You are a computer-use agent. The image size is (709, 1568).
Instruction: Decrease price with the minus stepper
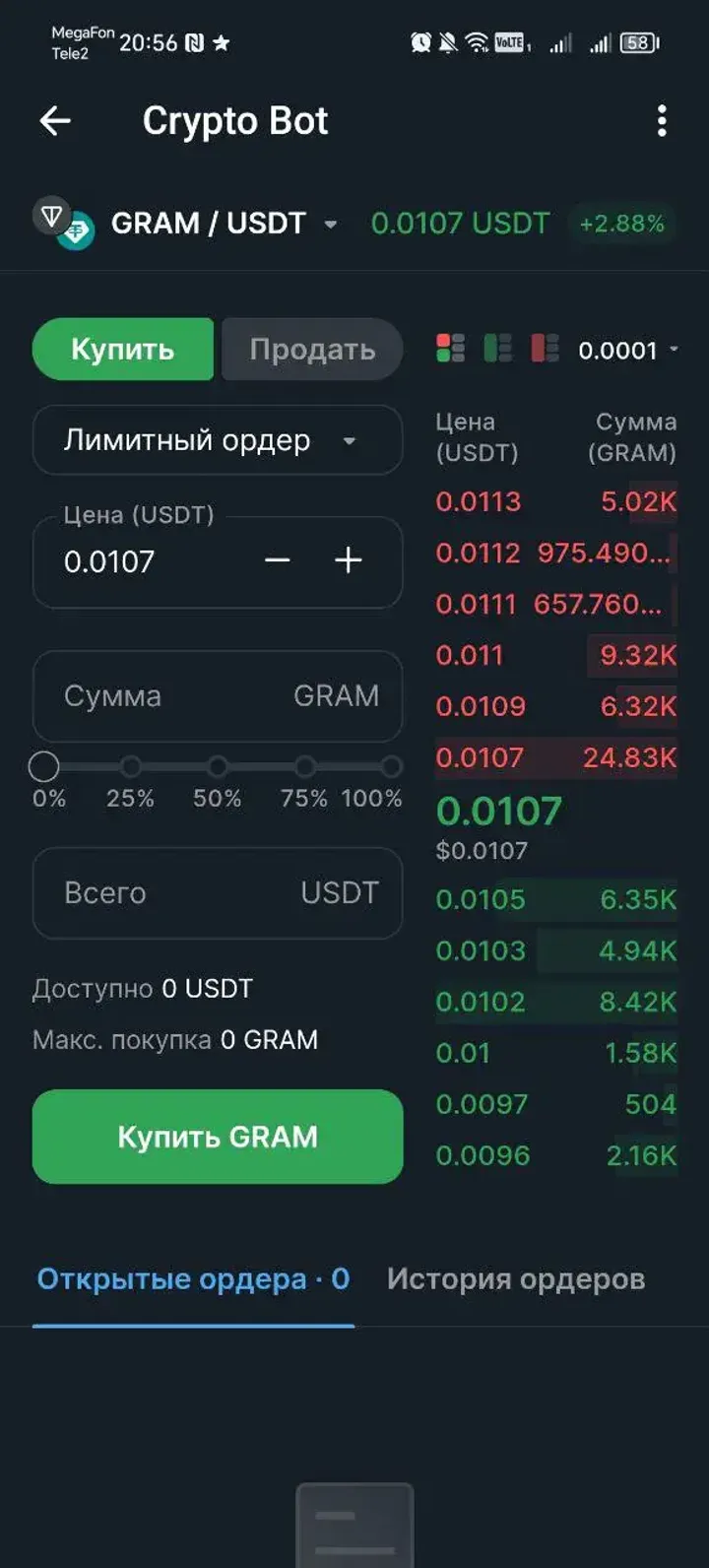(x=277, y=561)
